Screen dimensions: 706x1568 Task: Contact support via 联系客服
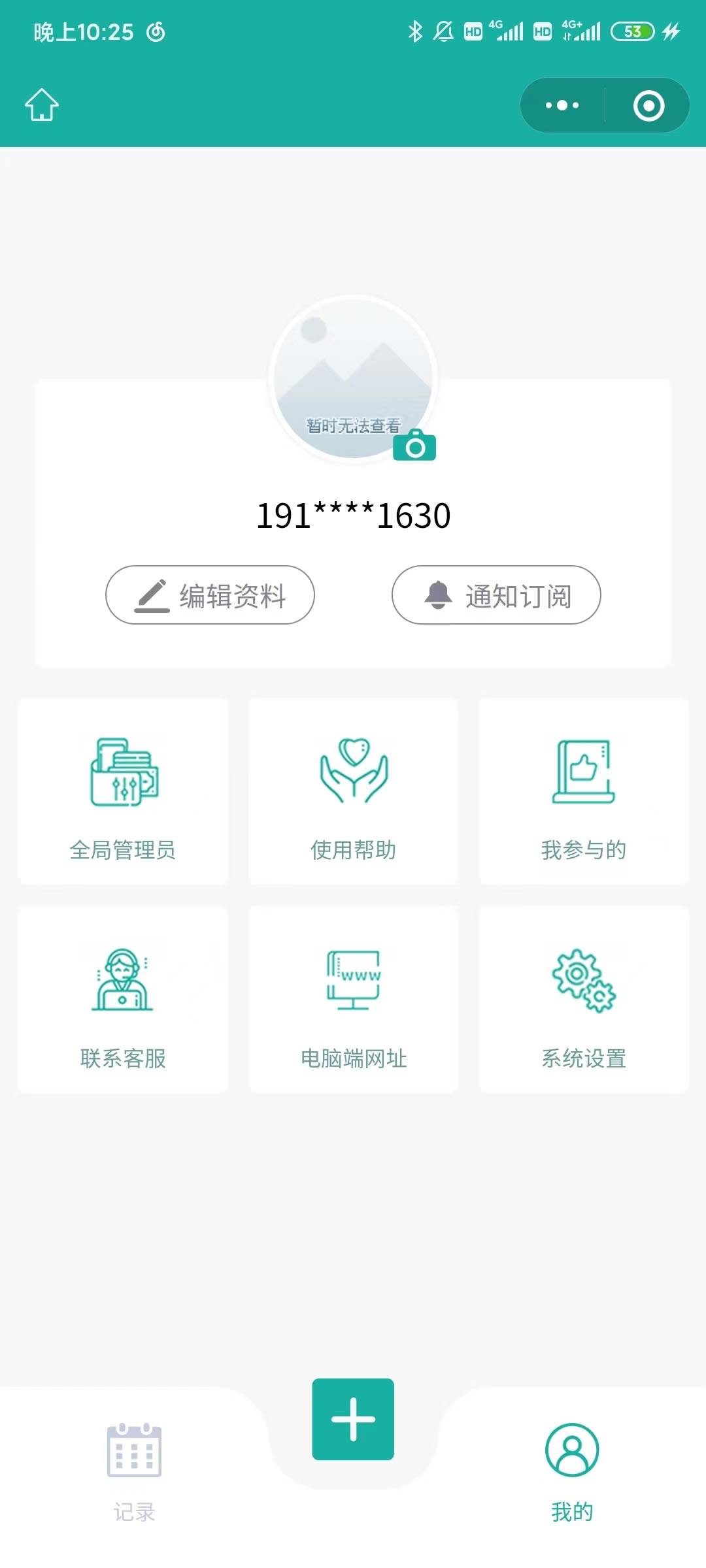[x=123, y=1000]
